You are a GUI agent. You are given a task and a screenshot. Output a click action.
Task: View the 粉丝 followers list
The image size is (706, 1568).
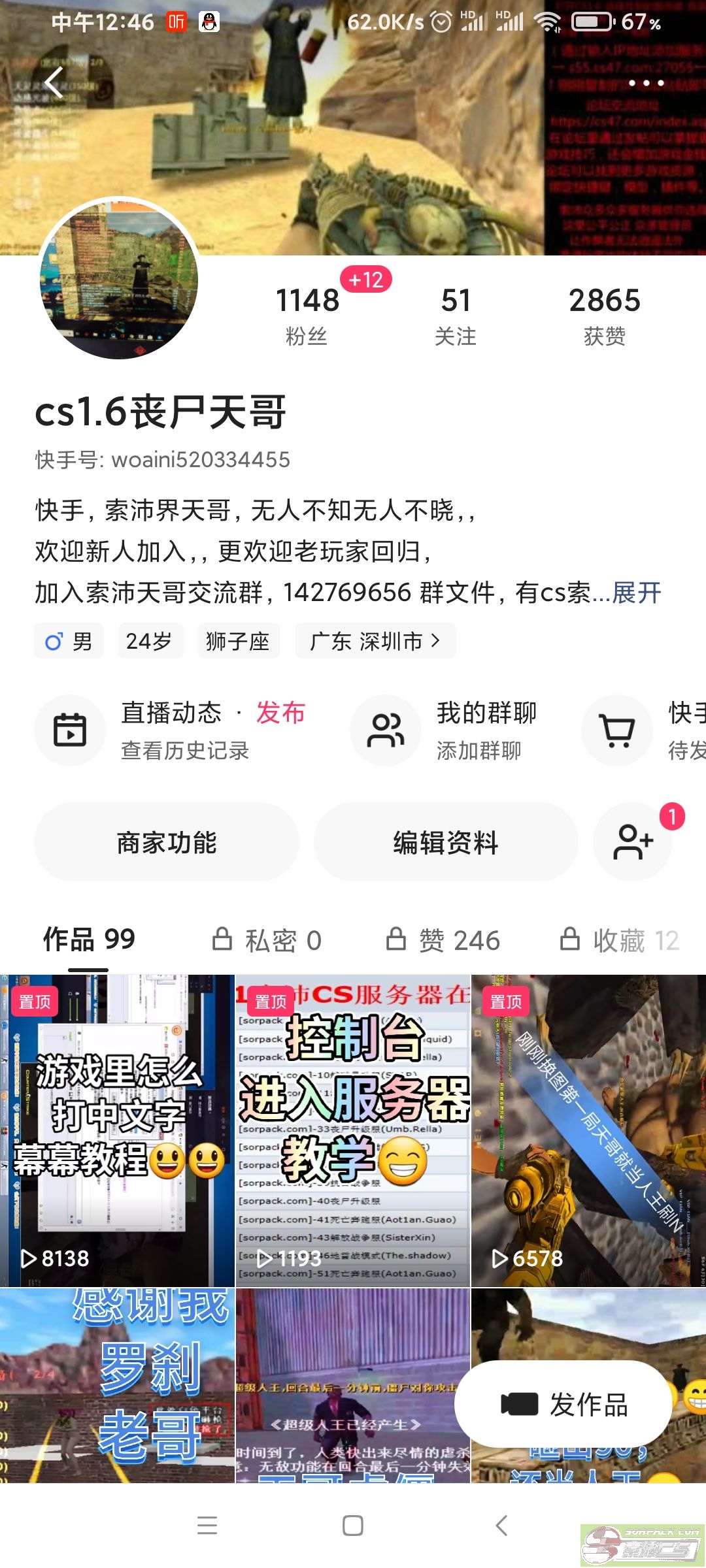click(307, 315)
